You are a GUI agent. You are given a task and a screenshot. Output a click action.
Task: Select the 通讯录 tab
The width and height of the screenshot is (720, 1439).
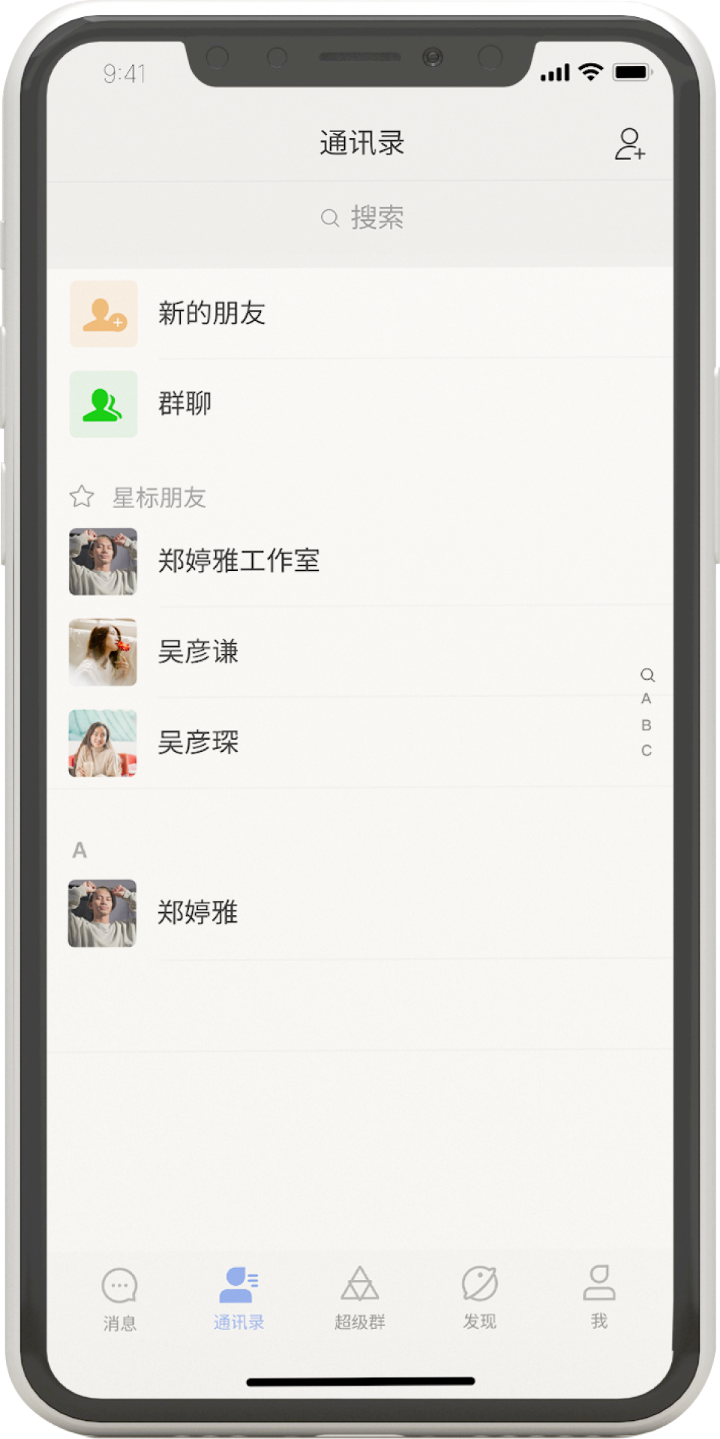click(239, 1299)
